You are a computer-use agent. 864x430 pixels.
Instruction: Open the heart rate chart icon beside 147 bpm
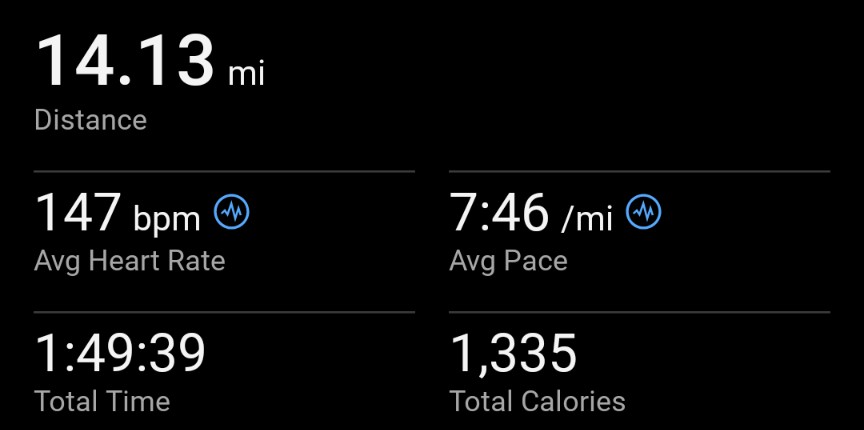click(x=232, y=213)
